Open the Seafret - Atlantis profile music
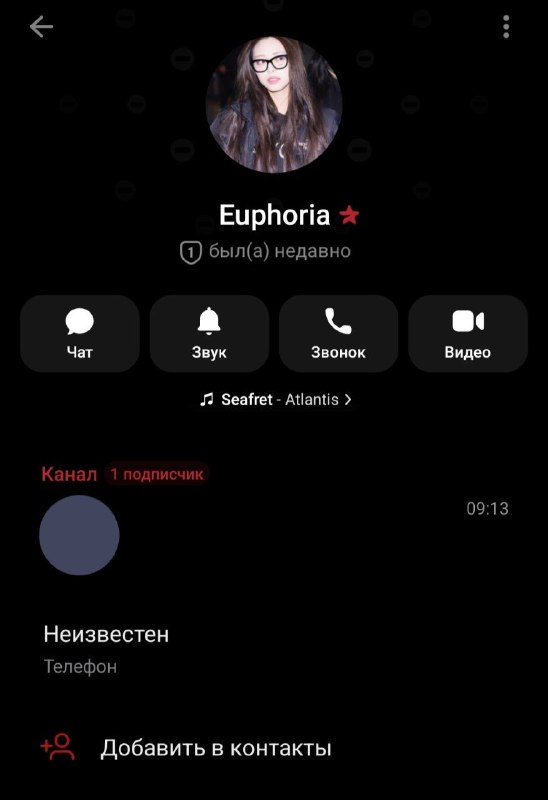Image resolution: width=548 pixels, height=800 pixels. [x=276, y=399]
